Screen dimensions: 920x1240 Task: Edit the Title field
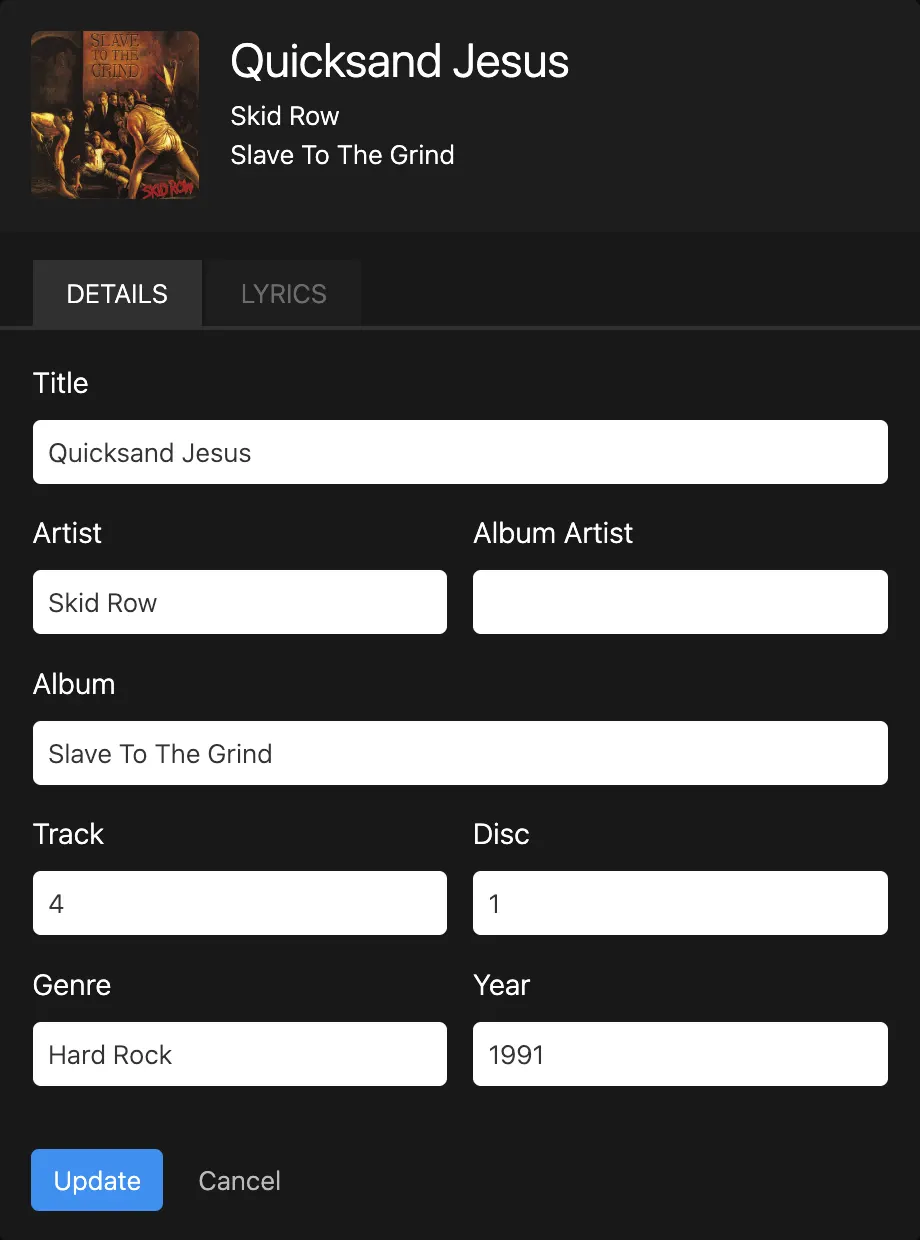pyautogui.click(x=460, y=452)
